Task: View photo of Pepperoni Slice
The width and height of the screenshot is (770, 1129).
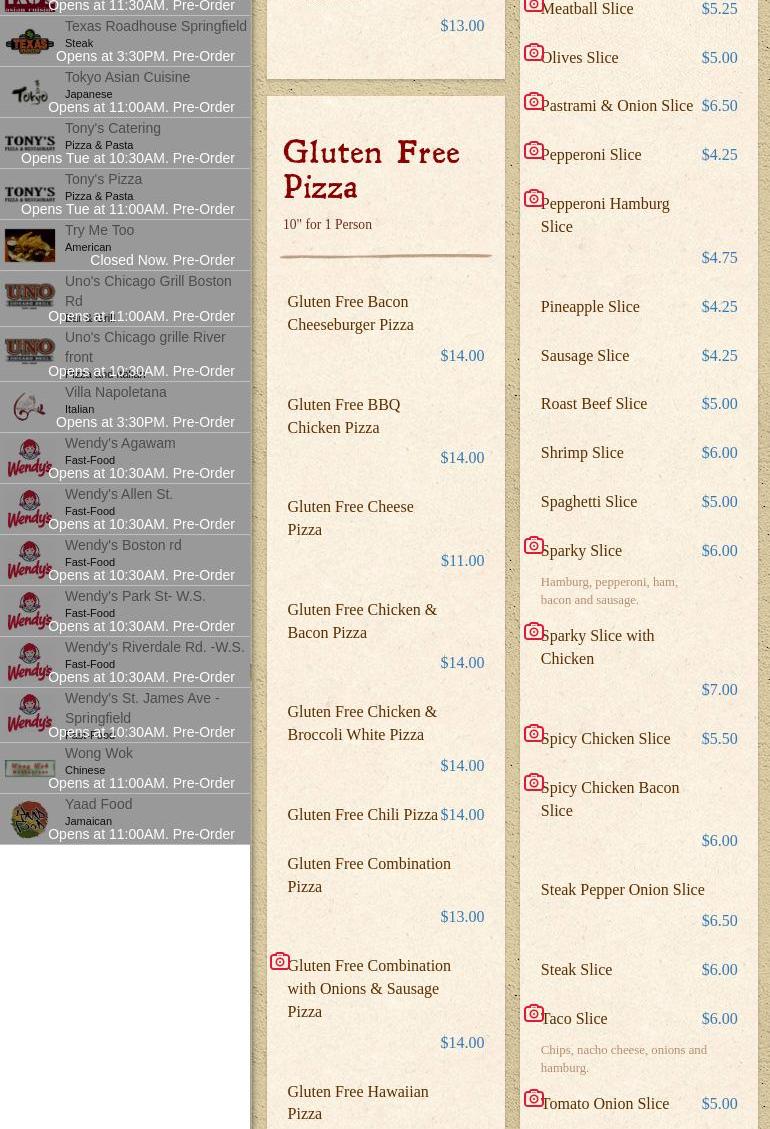Action: click(x=534, y=151)
